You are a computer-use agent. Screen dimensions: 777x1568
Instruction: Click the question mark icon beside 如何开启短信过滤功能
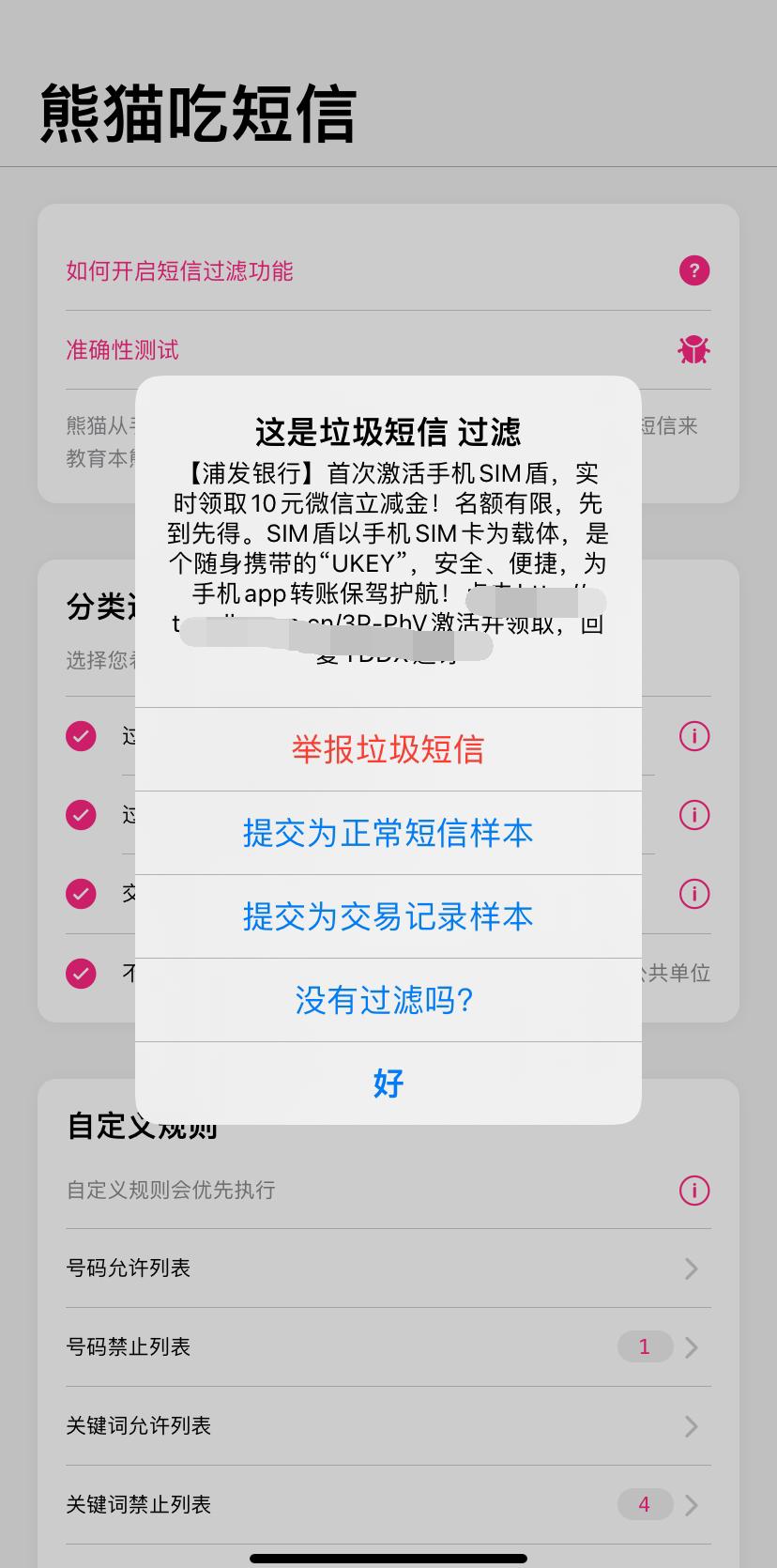coord(693,270)
